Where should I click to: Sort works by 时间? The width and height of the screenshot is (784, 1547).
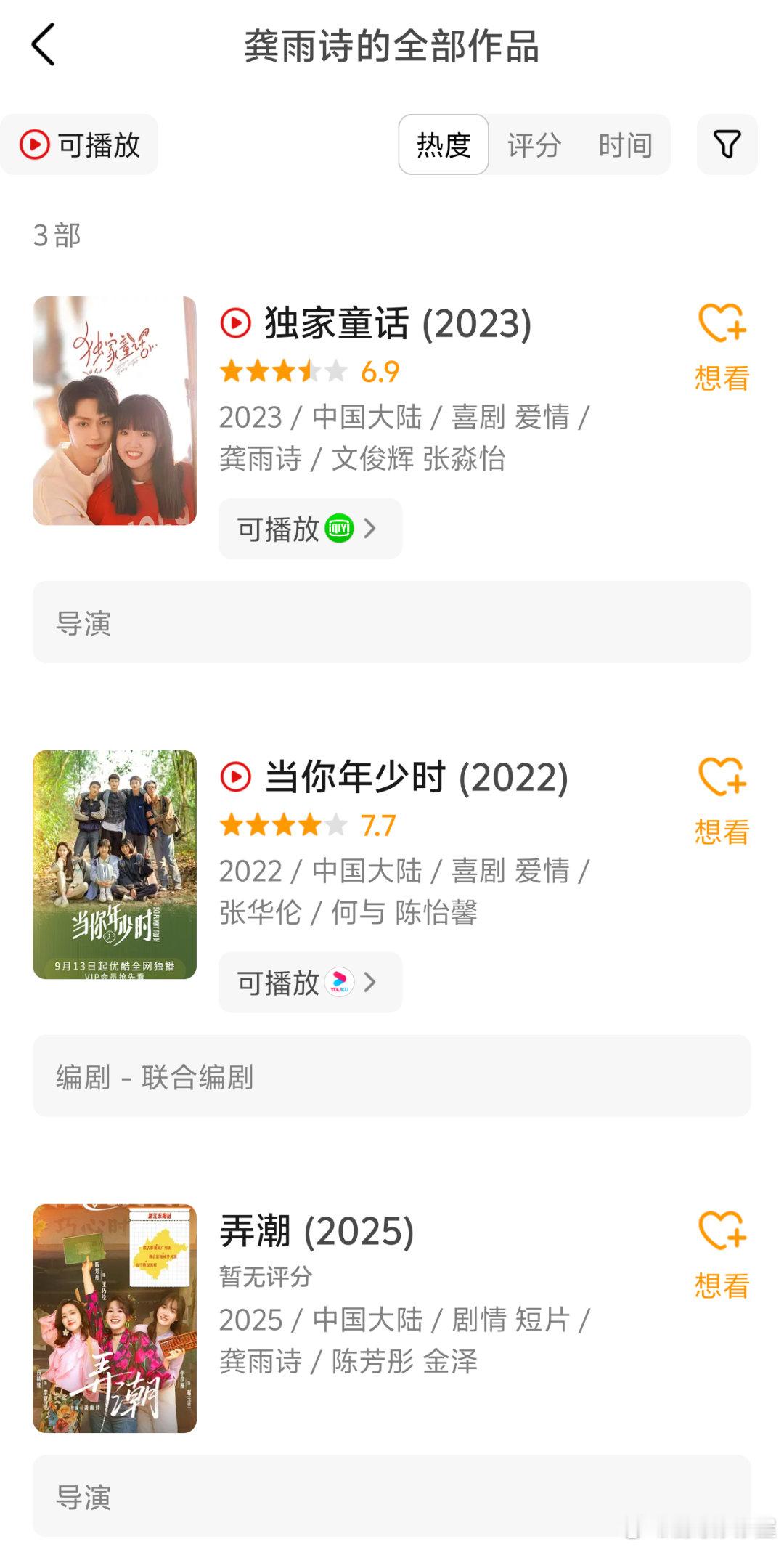[x=625, y=145]
